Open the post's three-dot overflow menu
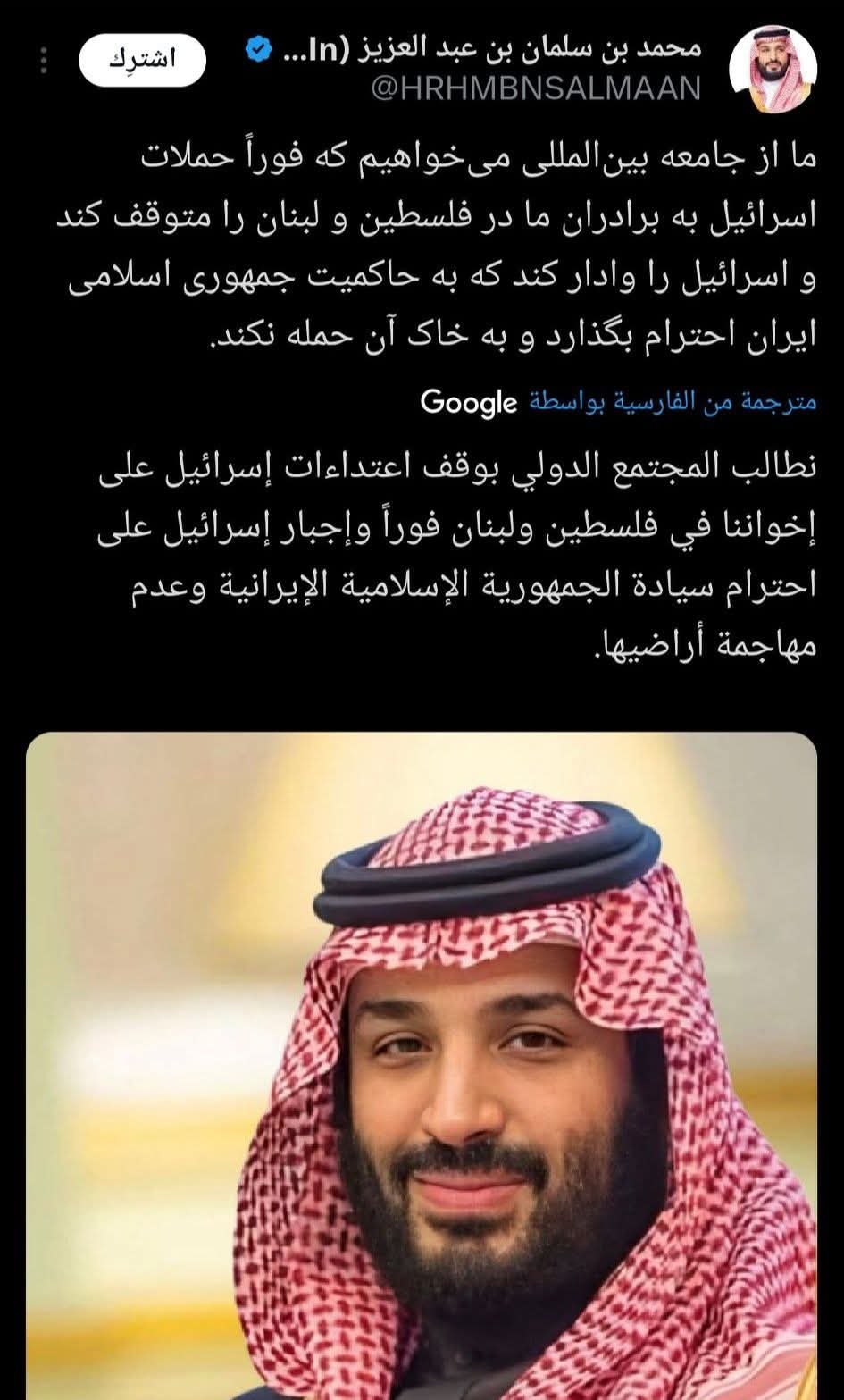Image resolution: width=844 pixels, height=1400 pixels. pos(46,60)
